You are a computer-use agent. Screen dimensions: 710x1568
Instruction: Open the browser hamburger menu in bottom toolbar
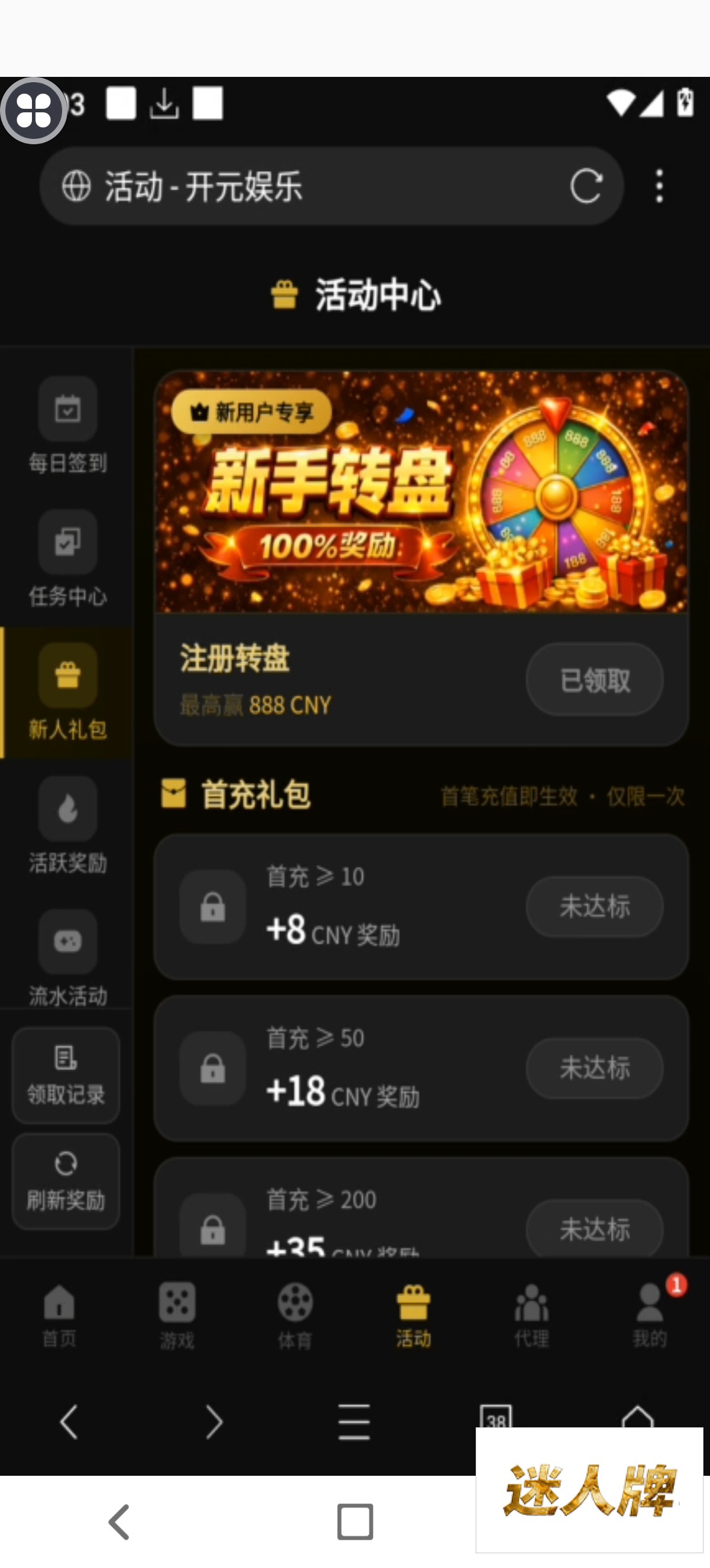[x=354, y=1422]
